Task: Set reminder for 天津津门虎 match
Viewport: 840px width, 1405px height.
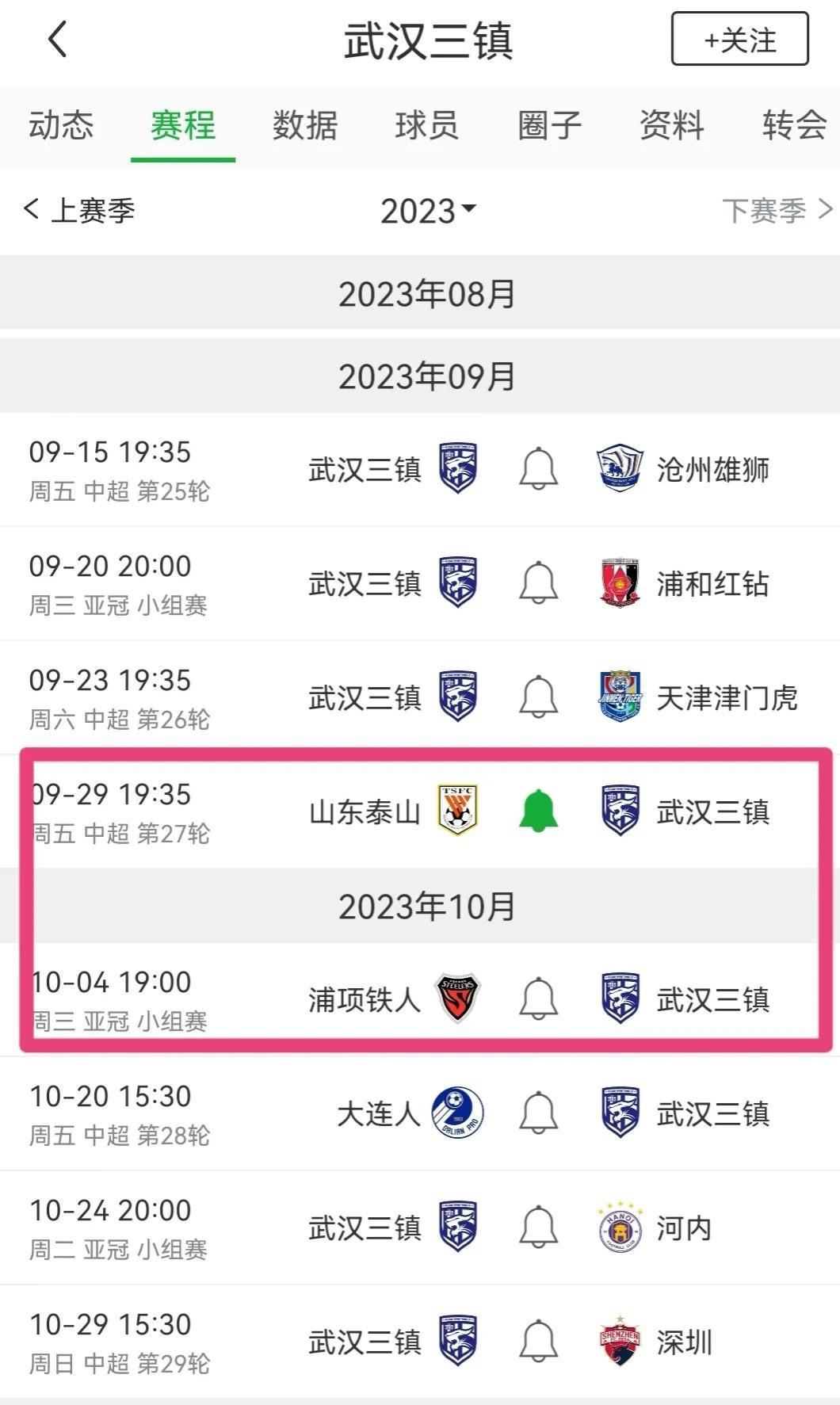Action: point(538,697)
